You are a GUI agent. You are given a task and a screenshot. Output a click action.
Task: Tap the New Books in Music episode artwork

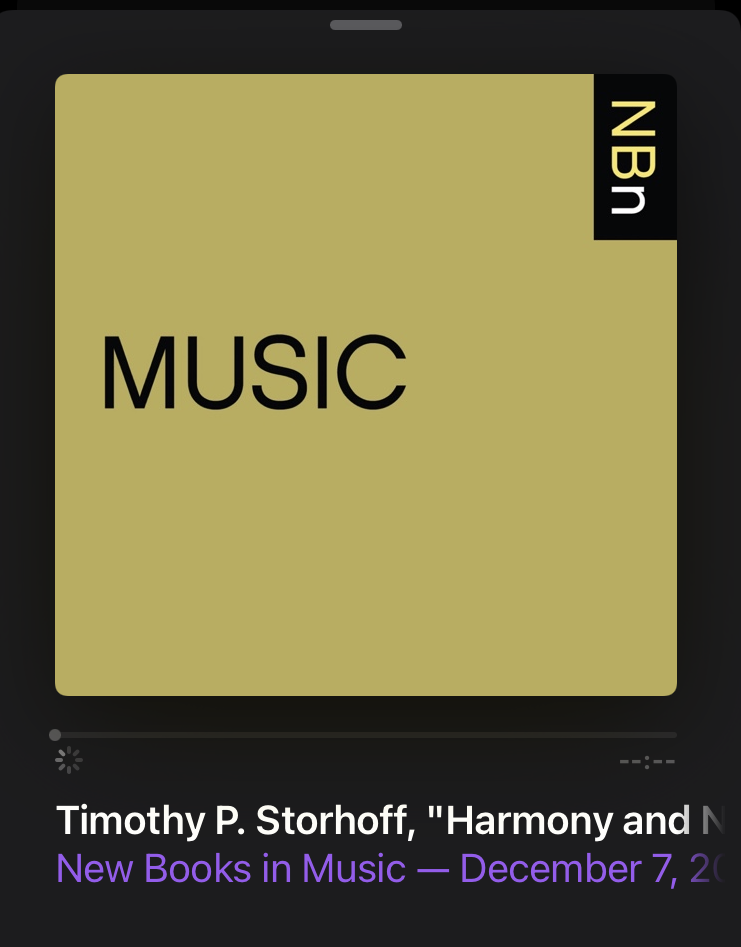tap(366, 385)
